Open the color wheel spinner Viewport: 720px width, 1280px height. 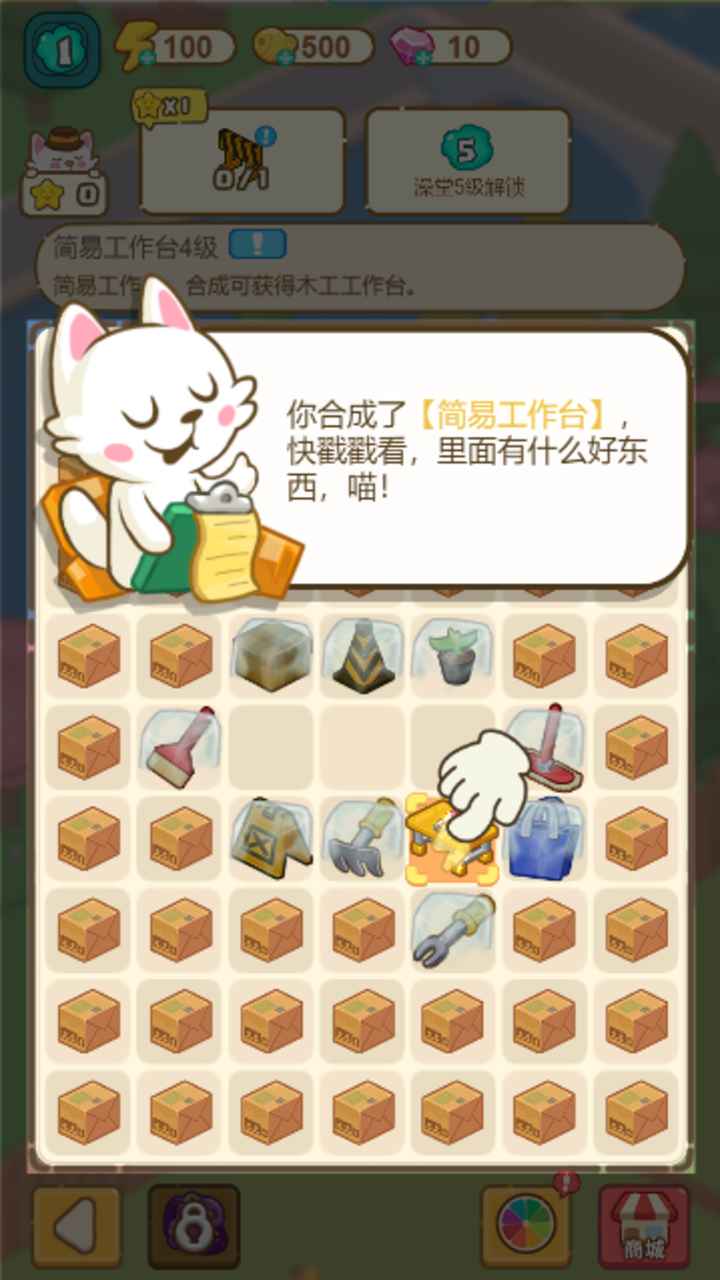(x=526, y=1227)
